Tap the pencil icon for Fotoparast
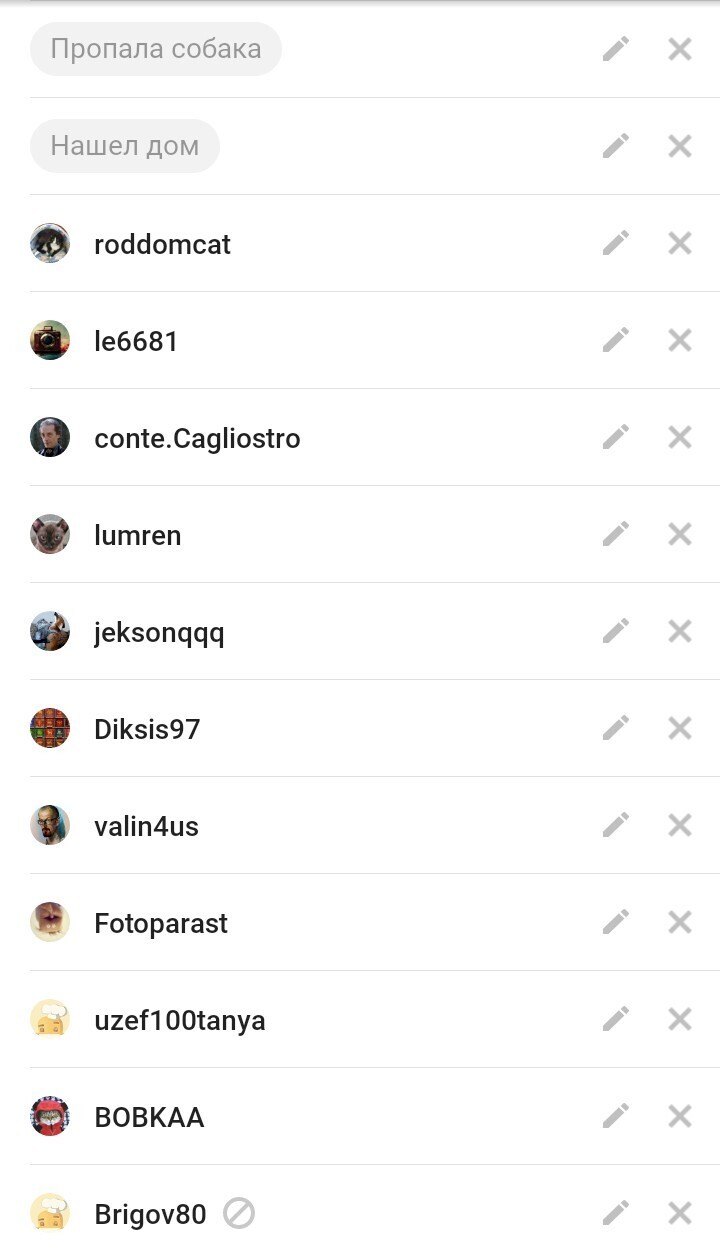720x1260 pixels. 616,922
